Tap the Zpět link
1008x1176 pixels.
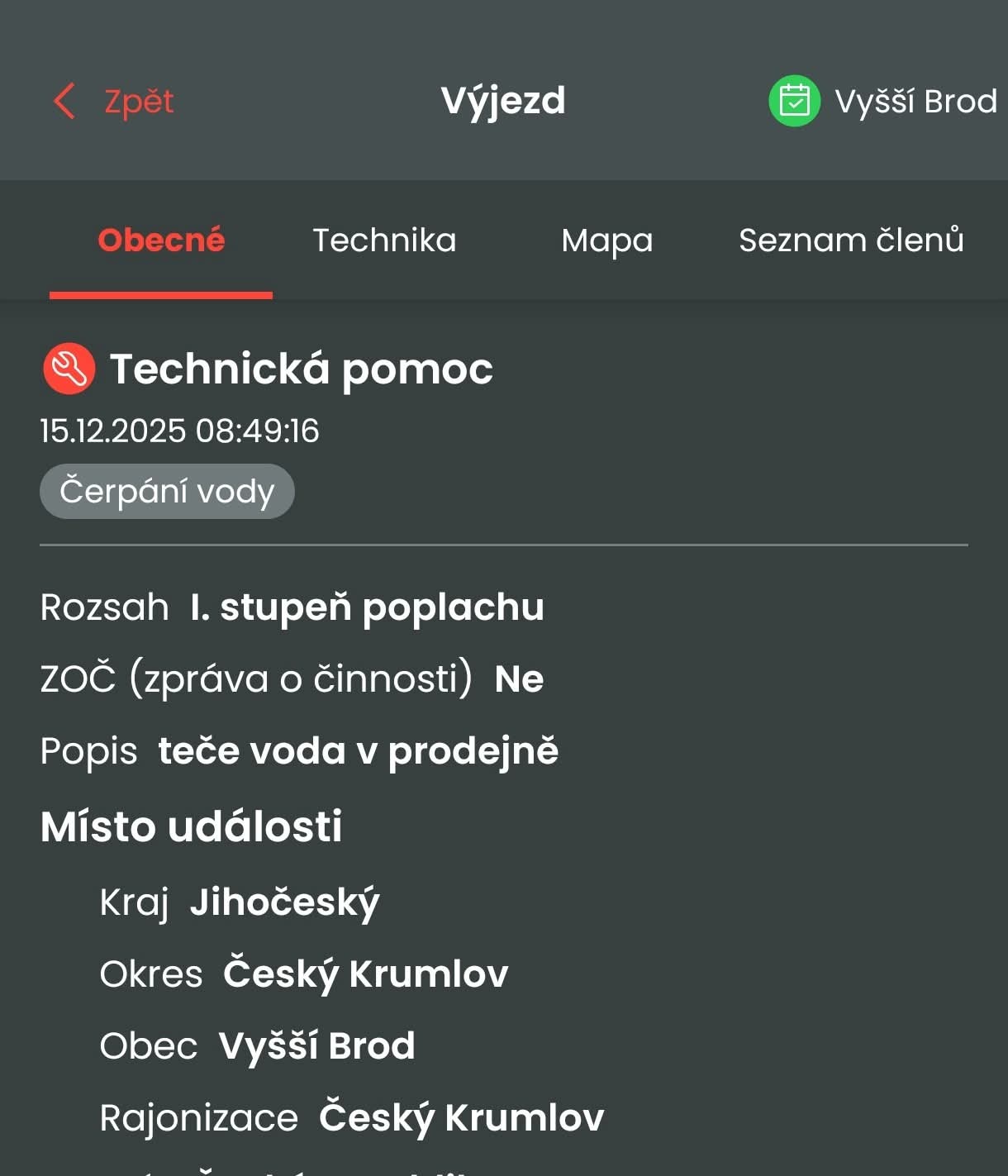point(137,102)
